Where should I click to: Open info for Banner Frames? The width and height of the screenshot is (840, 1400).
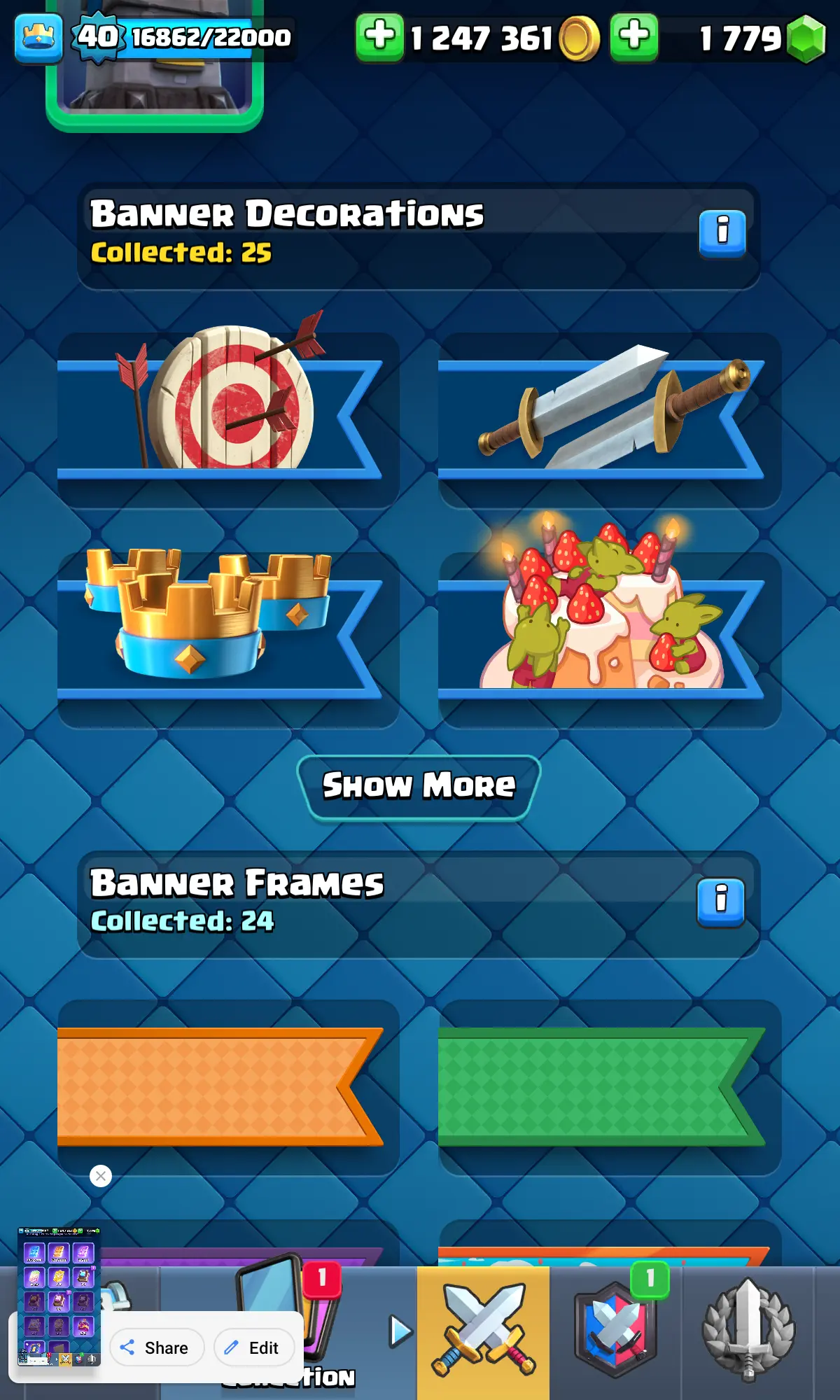pyautogui.click(x=720, y=902)
